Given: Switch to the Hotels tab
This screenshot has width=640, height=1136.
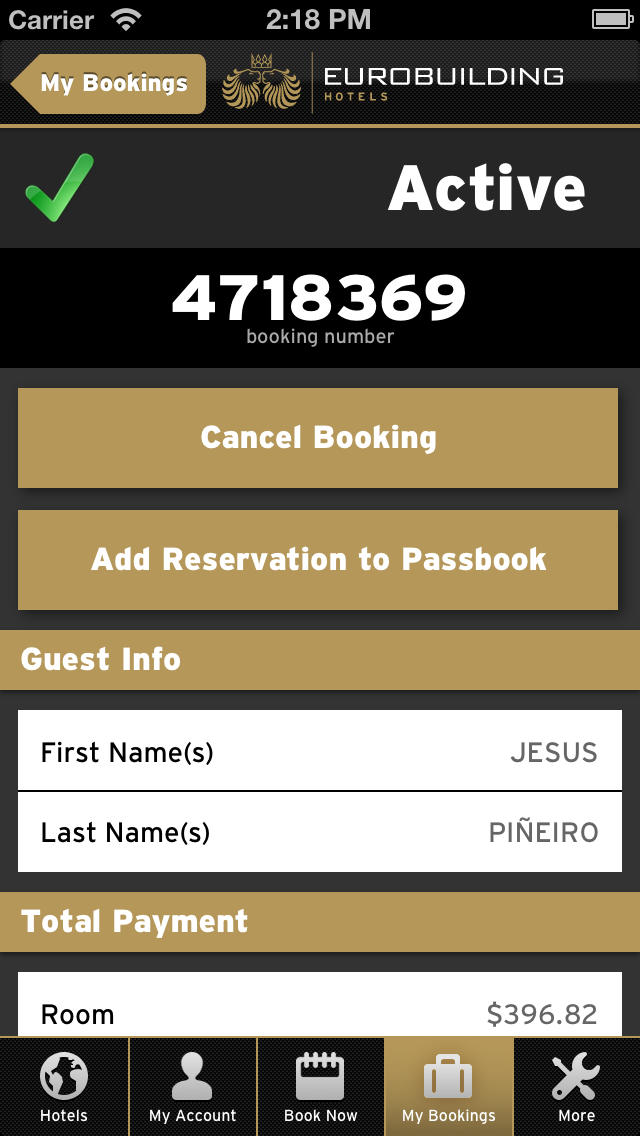Looking at the screenshot, I should pos(64,1087).
